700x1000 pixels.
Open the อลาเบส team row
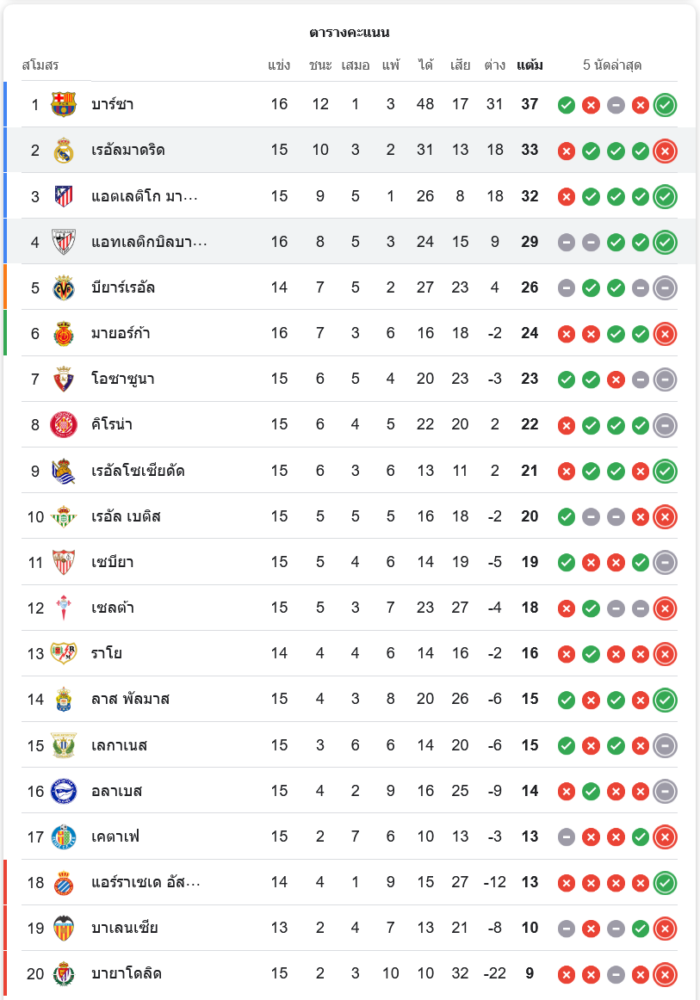point(117,791)
